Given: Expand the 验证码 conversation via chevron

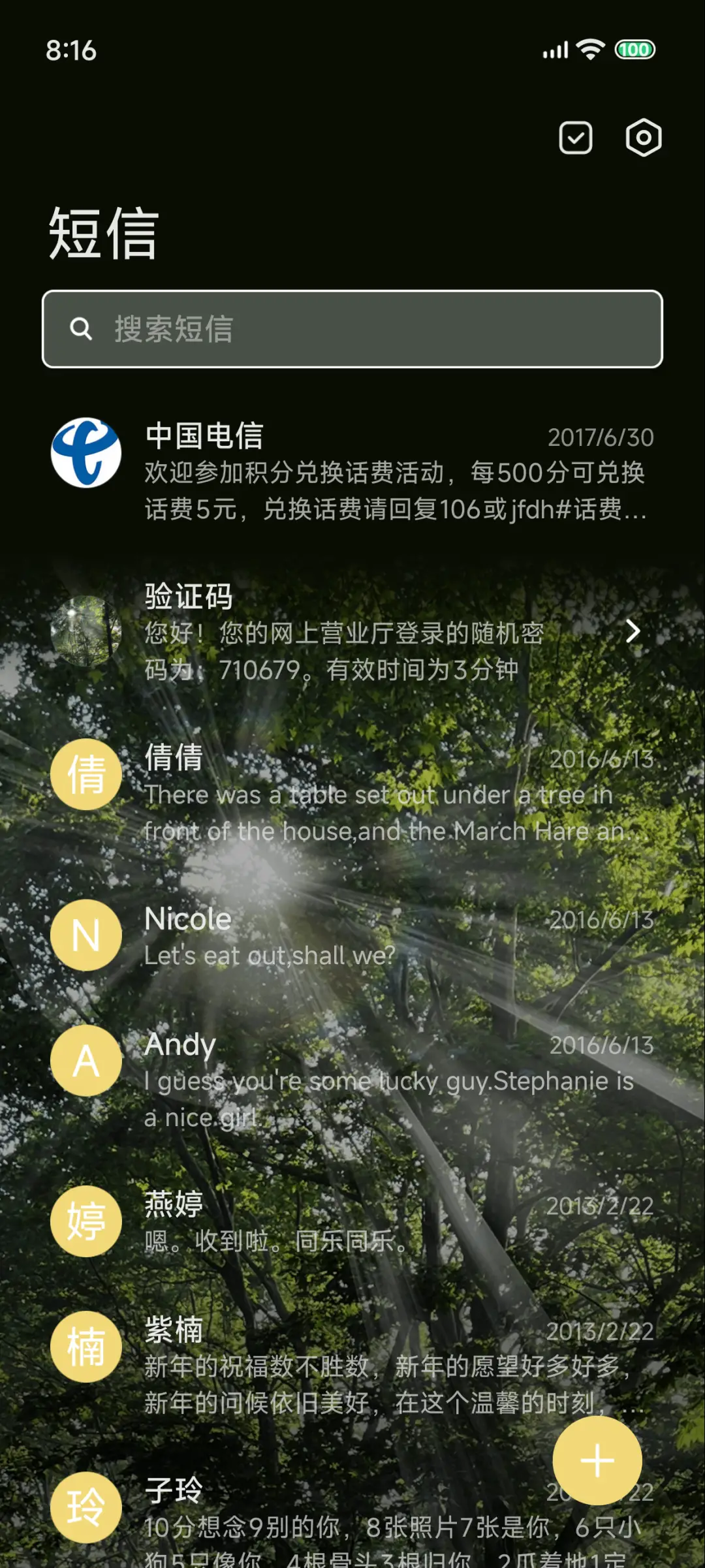Looking at the screenshot, I should (635, 632).
